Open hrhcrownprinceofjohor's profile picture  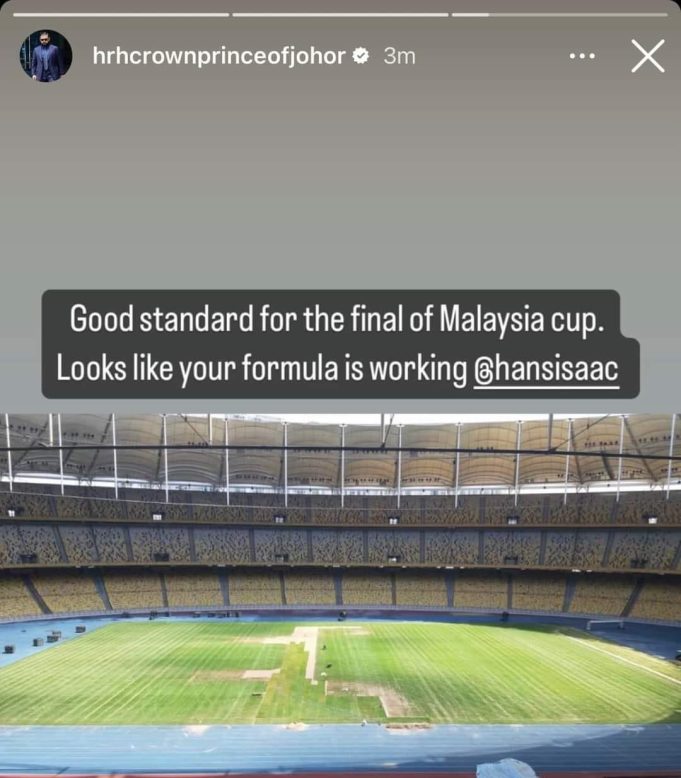pyautogui.click(x=45, y=56)
